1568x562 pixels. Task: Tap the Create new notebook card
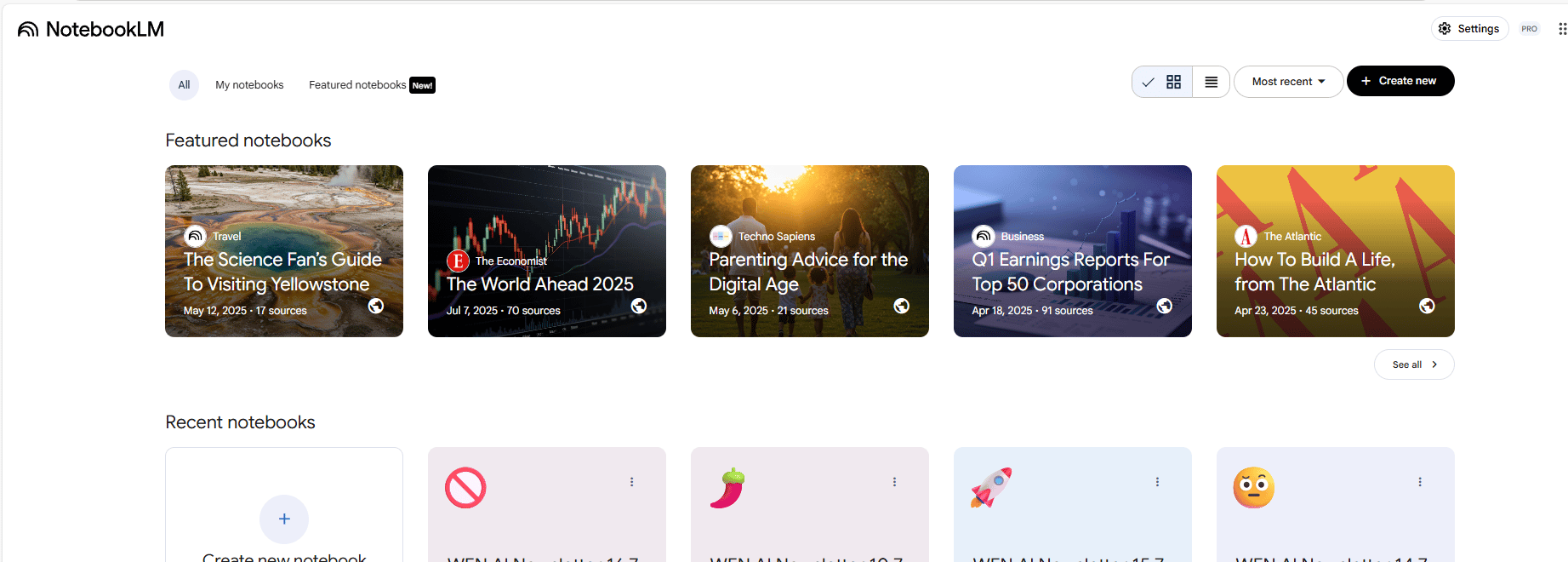[x=284, y=518]
